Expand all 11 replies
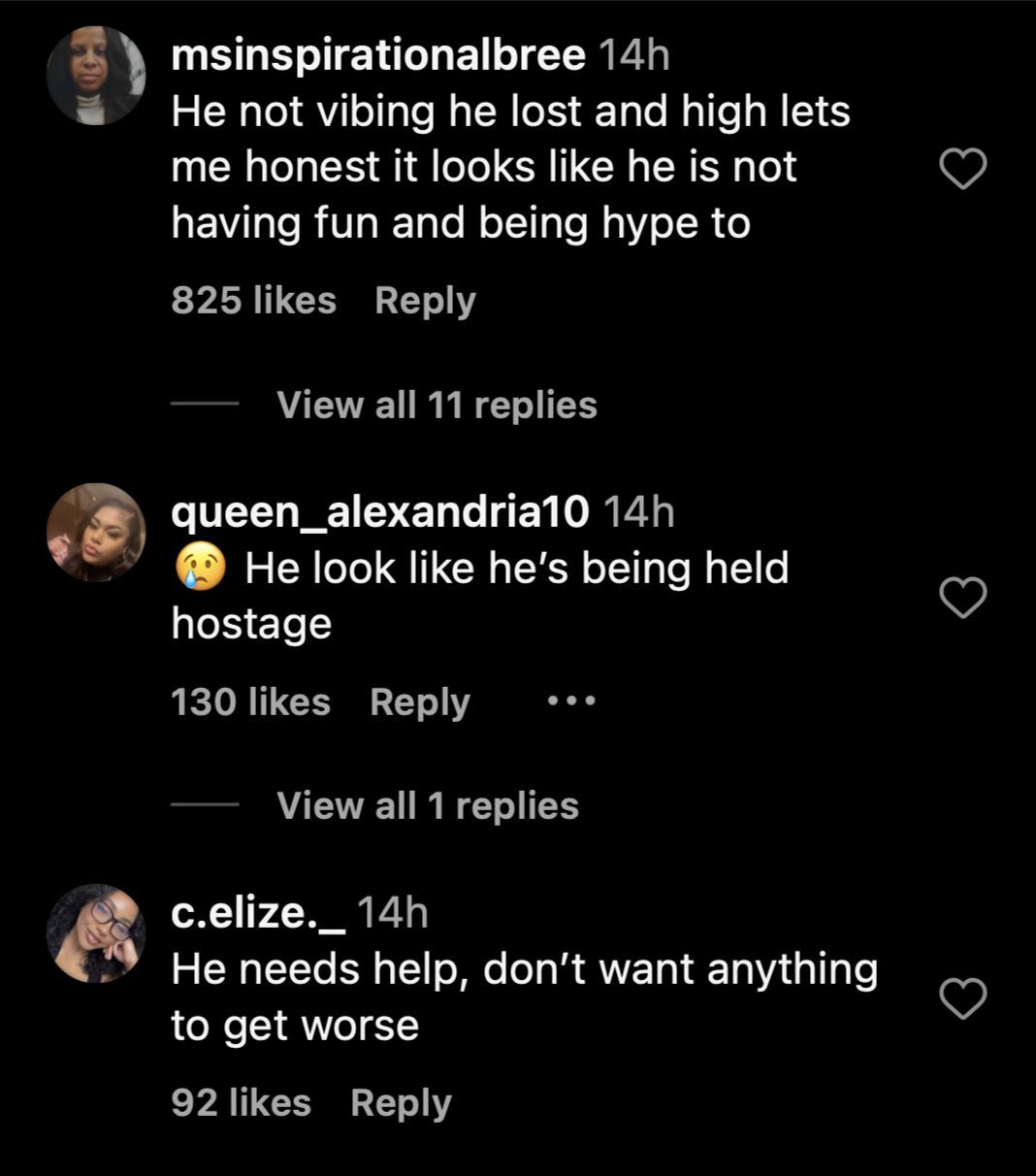The height and width of the screenshot is (1176, 1036). 437,405
